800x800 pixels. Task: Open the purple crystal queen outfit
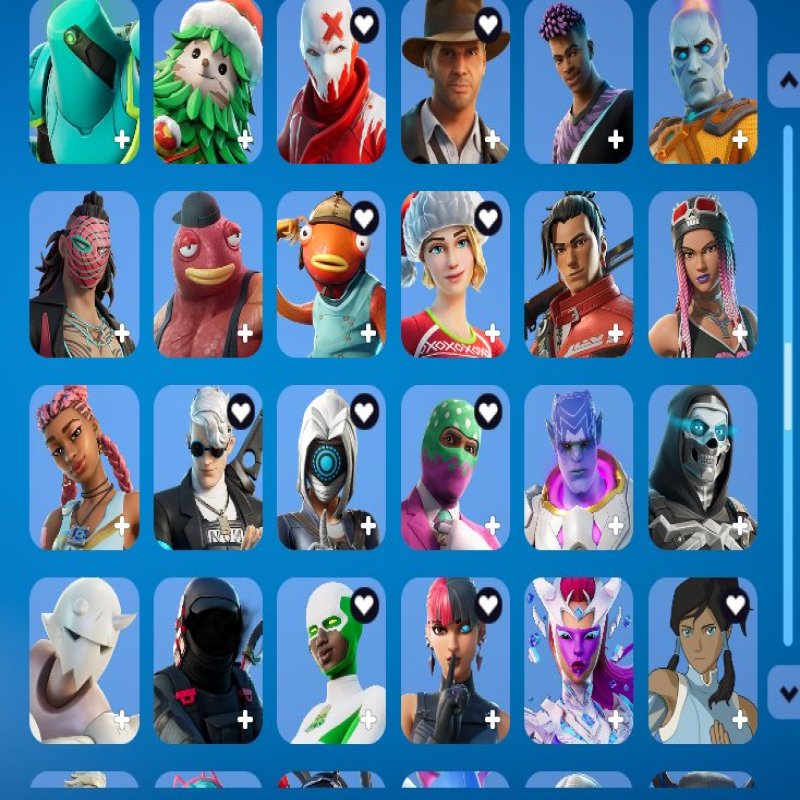pyautogui.click(x=579, y=660)
